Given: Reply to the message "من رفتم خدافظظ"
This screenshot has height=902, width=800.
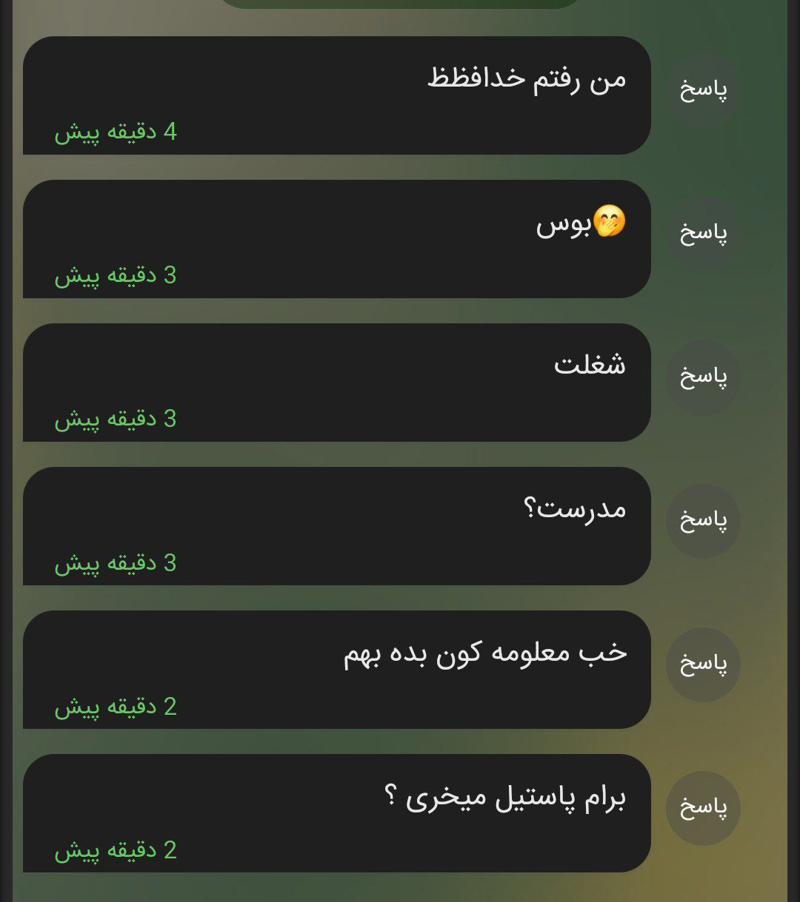Looking at the screenshot, I should [x=703, y=89].
